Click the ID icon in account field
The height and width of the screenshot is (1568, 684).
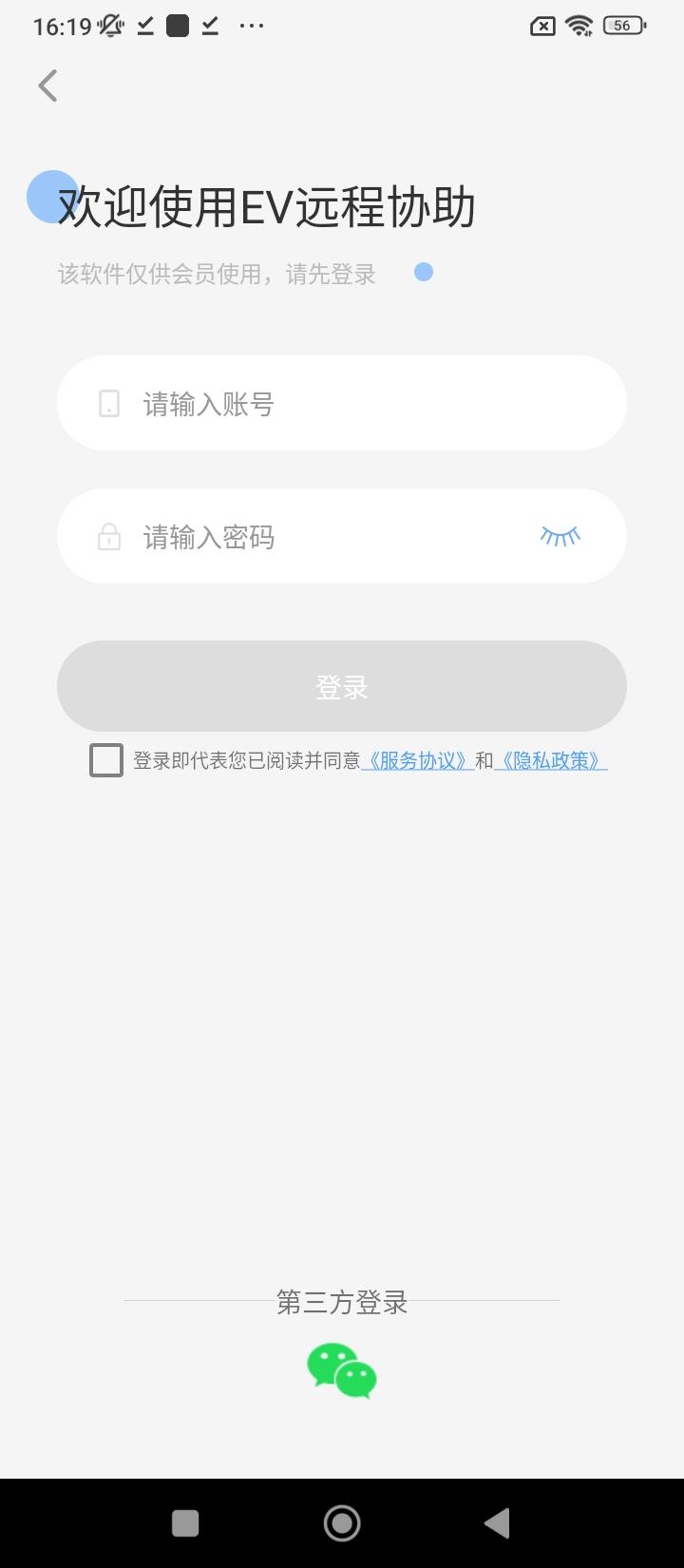coord(107,403)
